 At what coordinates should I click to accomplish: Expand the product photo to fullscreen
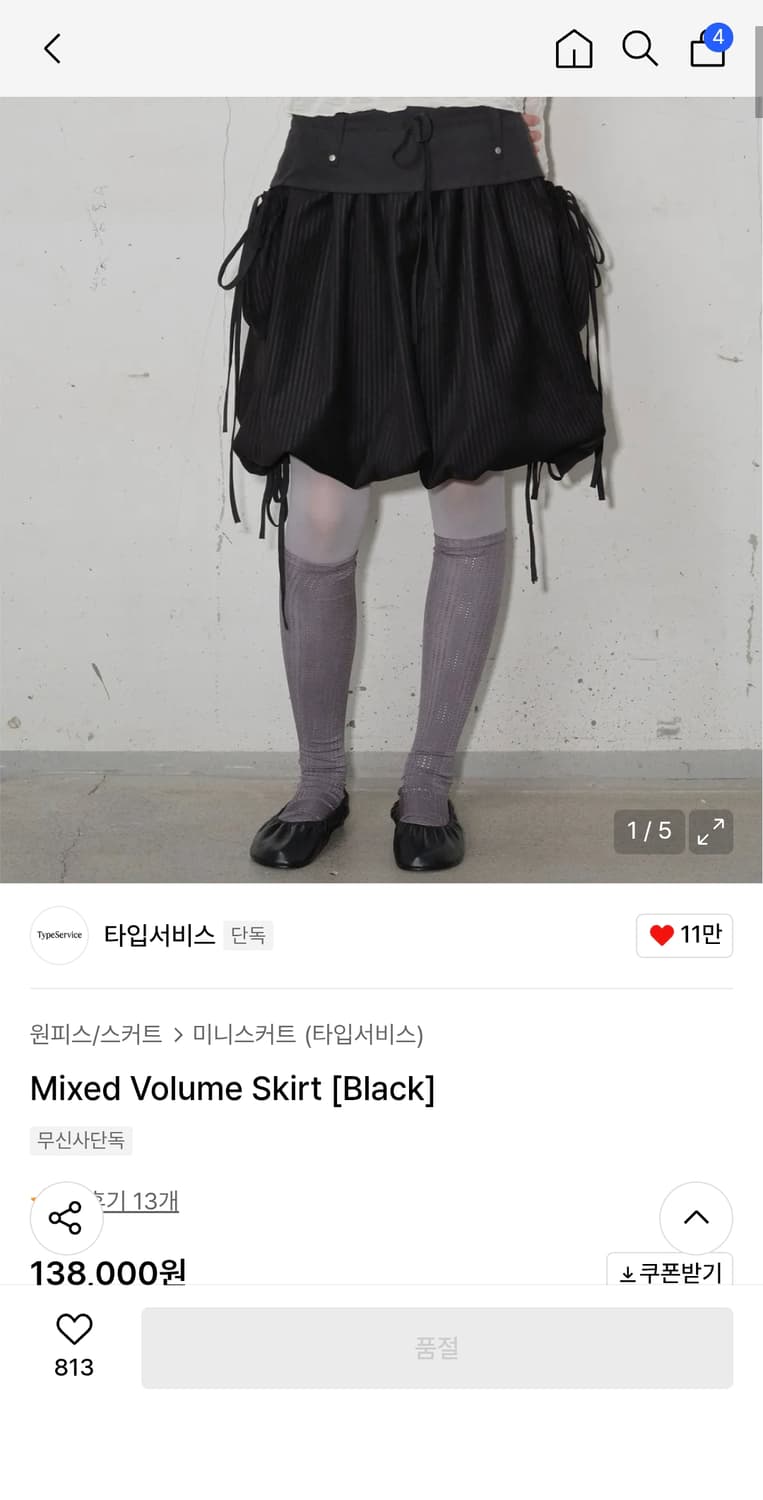pos(710,831)
